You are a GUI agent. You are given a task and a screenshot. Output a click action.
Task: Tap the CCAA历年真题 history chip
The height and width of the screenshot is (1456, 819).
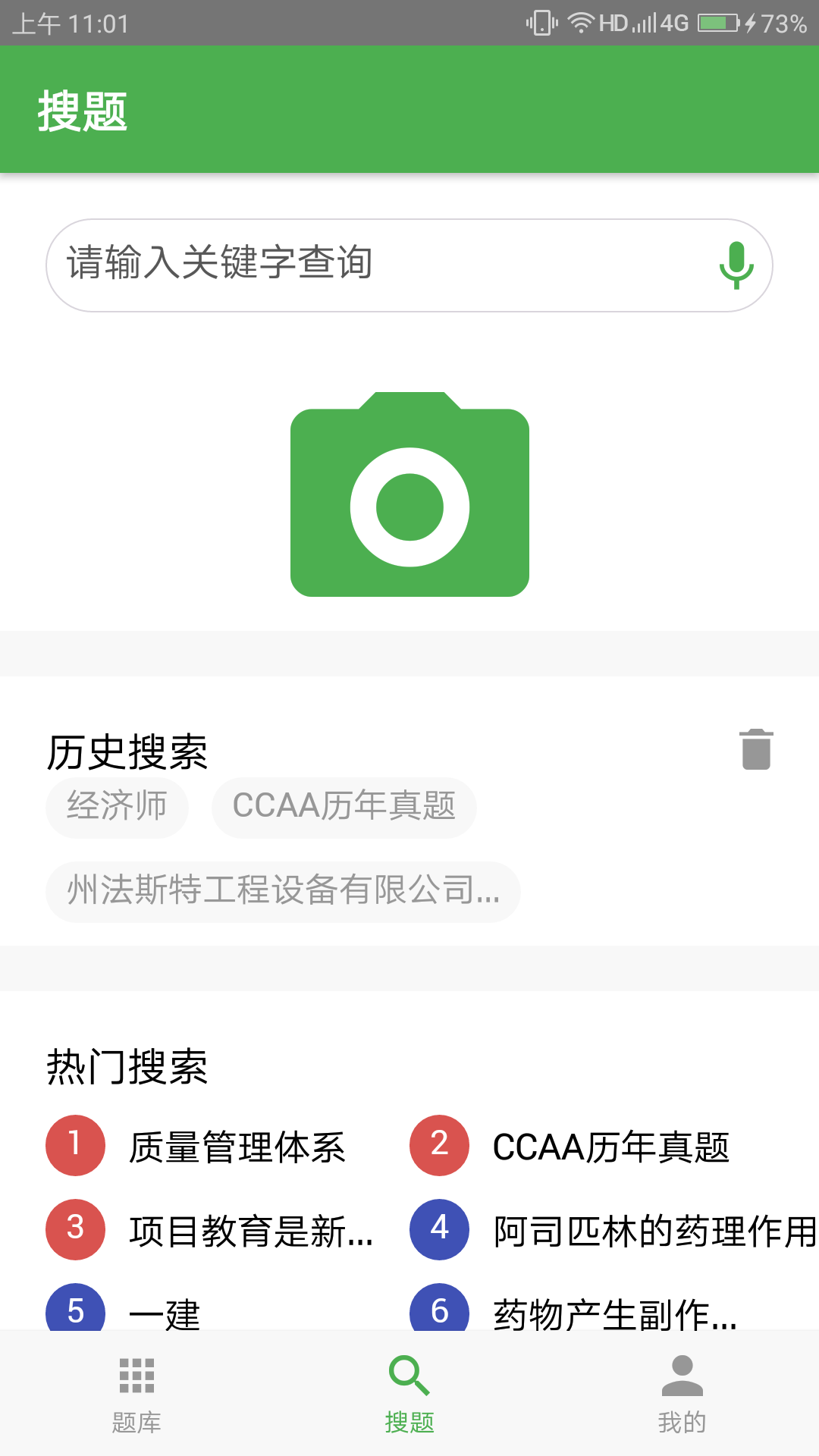[x=345, y=807]
